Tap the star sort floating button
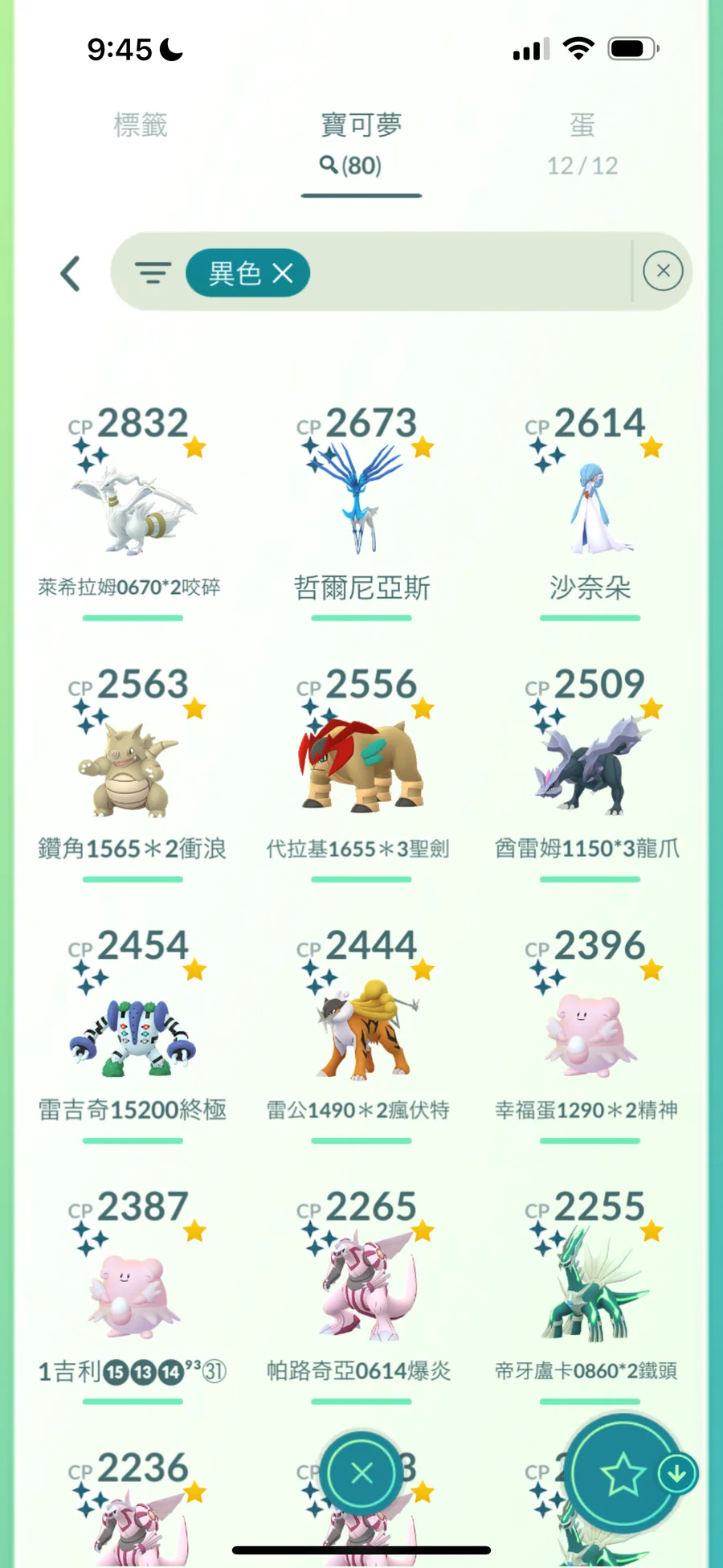723x1568 pixels. (623, 1473)
